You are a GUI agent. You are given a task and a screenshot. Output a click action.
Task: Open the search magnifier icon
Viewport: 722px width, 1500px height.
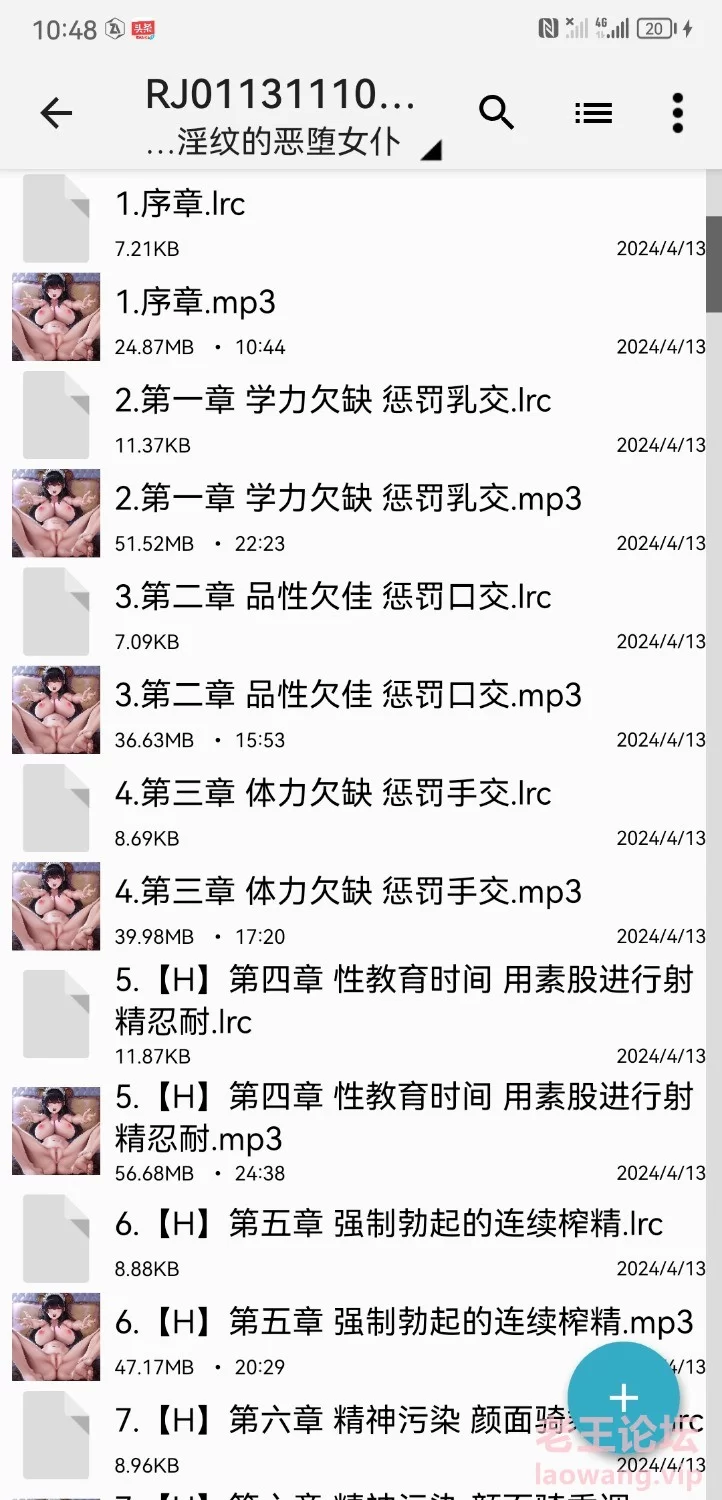coord(496,114)
